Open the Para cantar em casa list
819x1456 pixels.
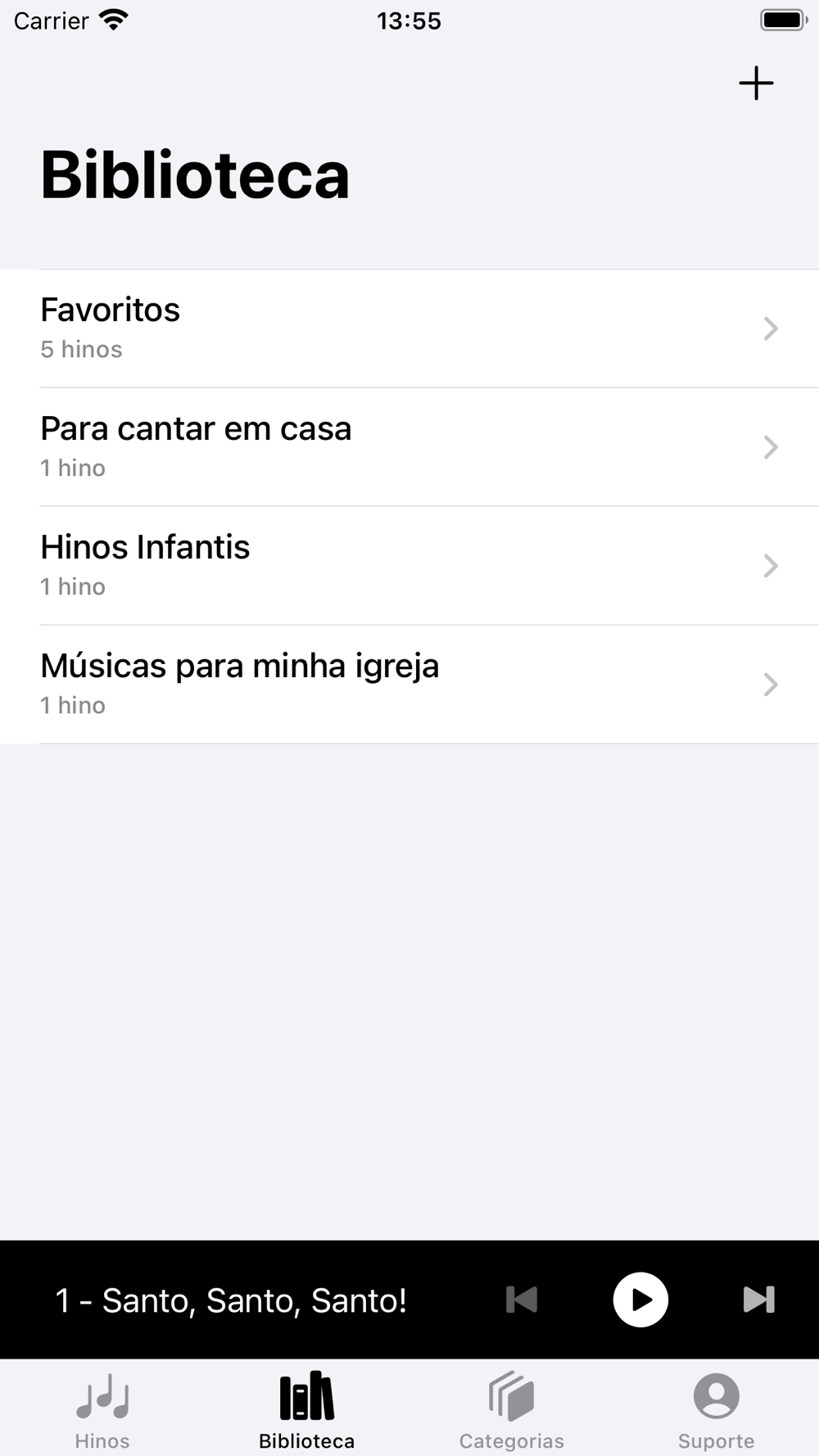click(409, 447)
